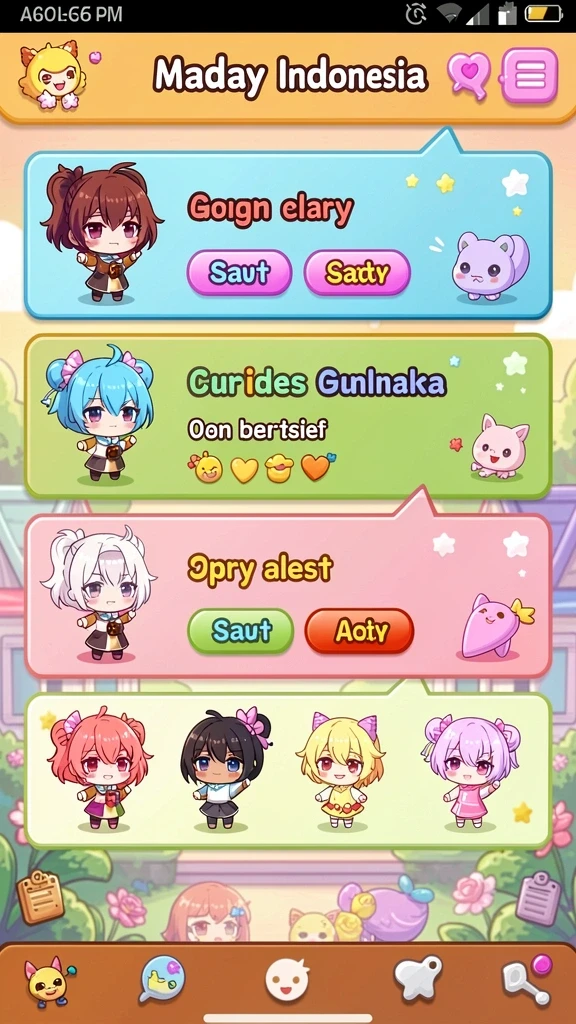Image resolution: width=576 pixels, height=1024 pixels.
Task: Switch to the chat bubble tab
Action: click(163, 980)
